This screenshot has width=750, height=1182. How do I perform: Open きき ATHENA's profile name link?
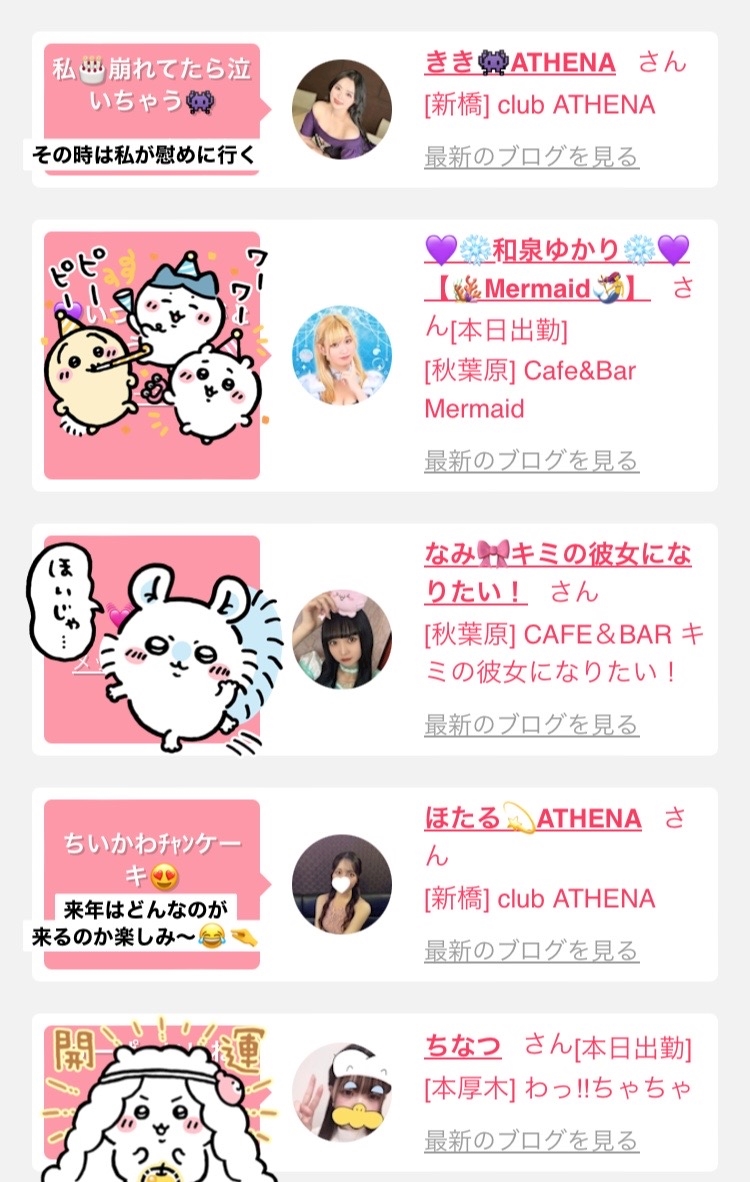(520, 62)
